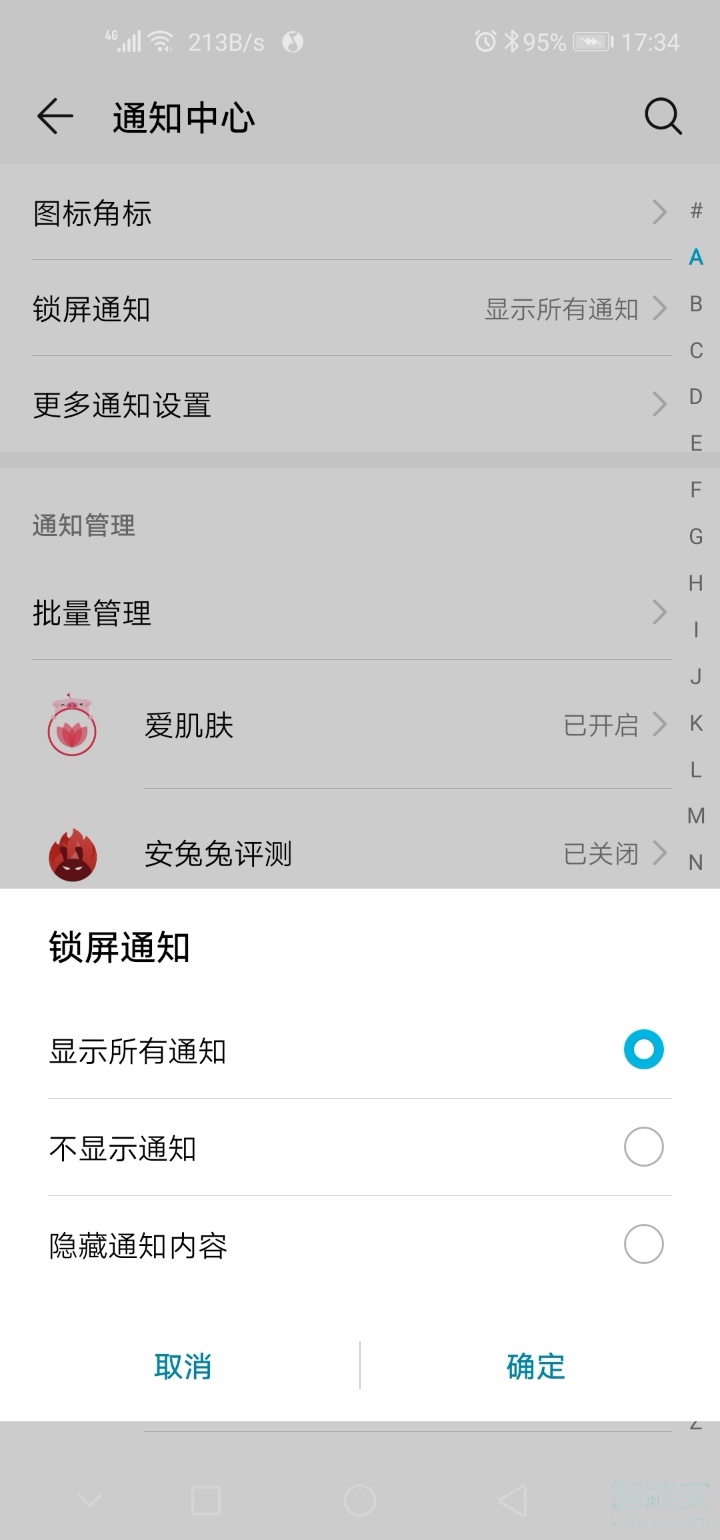The height and width of the screenshot is (1540, 720).
Task: Jump to letter A in alphabet index
Action: 695,258
